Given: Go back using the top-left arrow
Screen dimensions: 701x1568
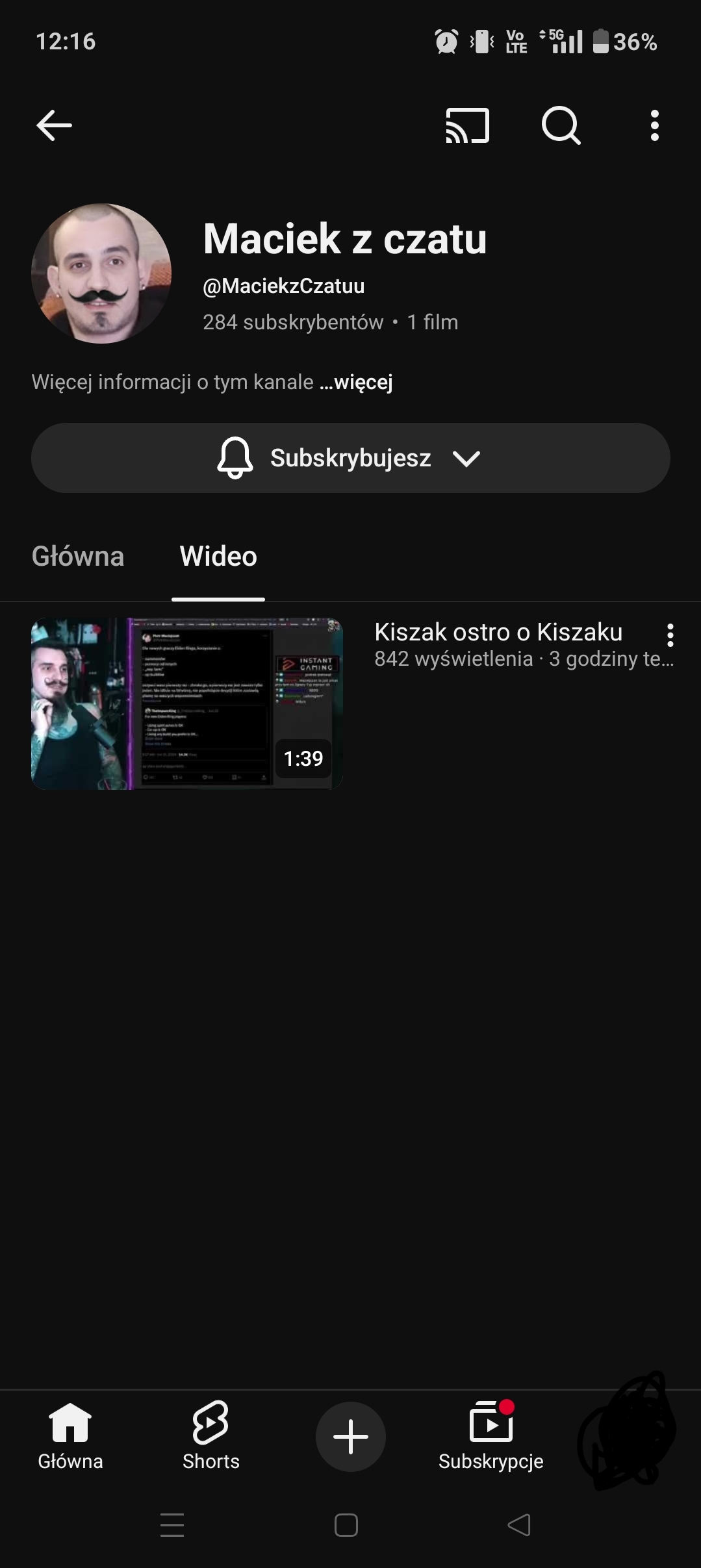Looking at the screenshot, I should tap(54, 125).
